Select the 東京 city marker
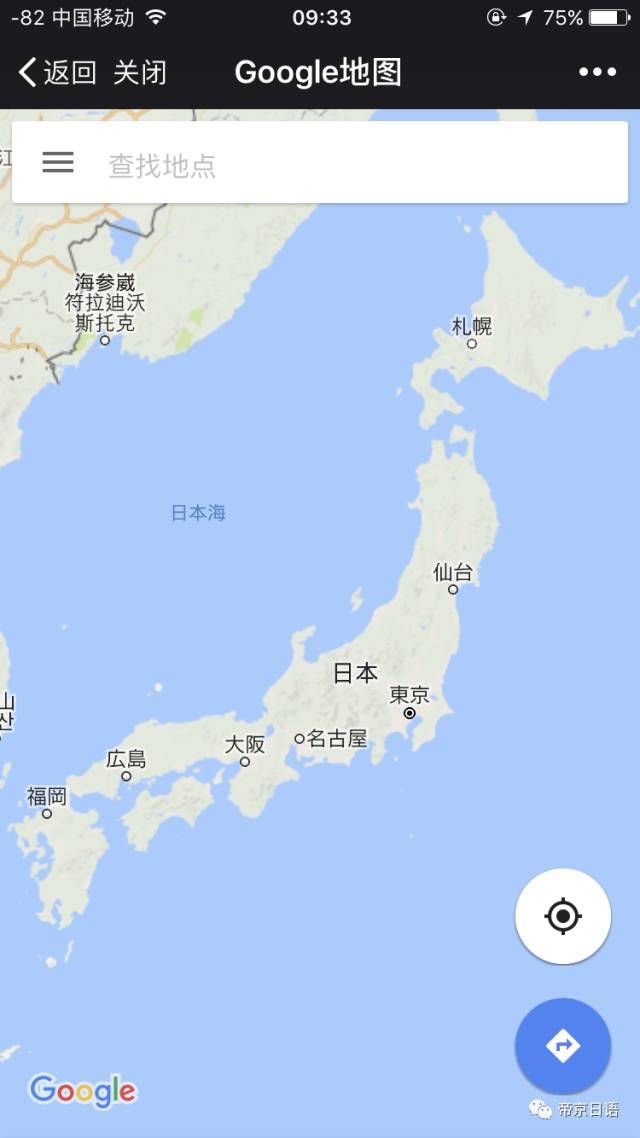Image resolution: width=640 pixels, height=1138 pixels. point(409,713)
